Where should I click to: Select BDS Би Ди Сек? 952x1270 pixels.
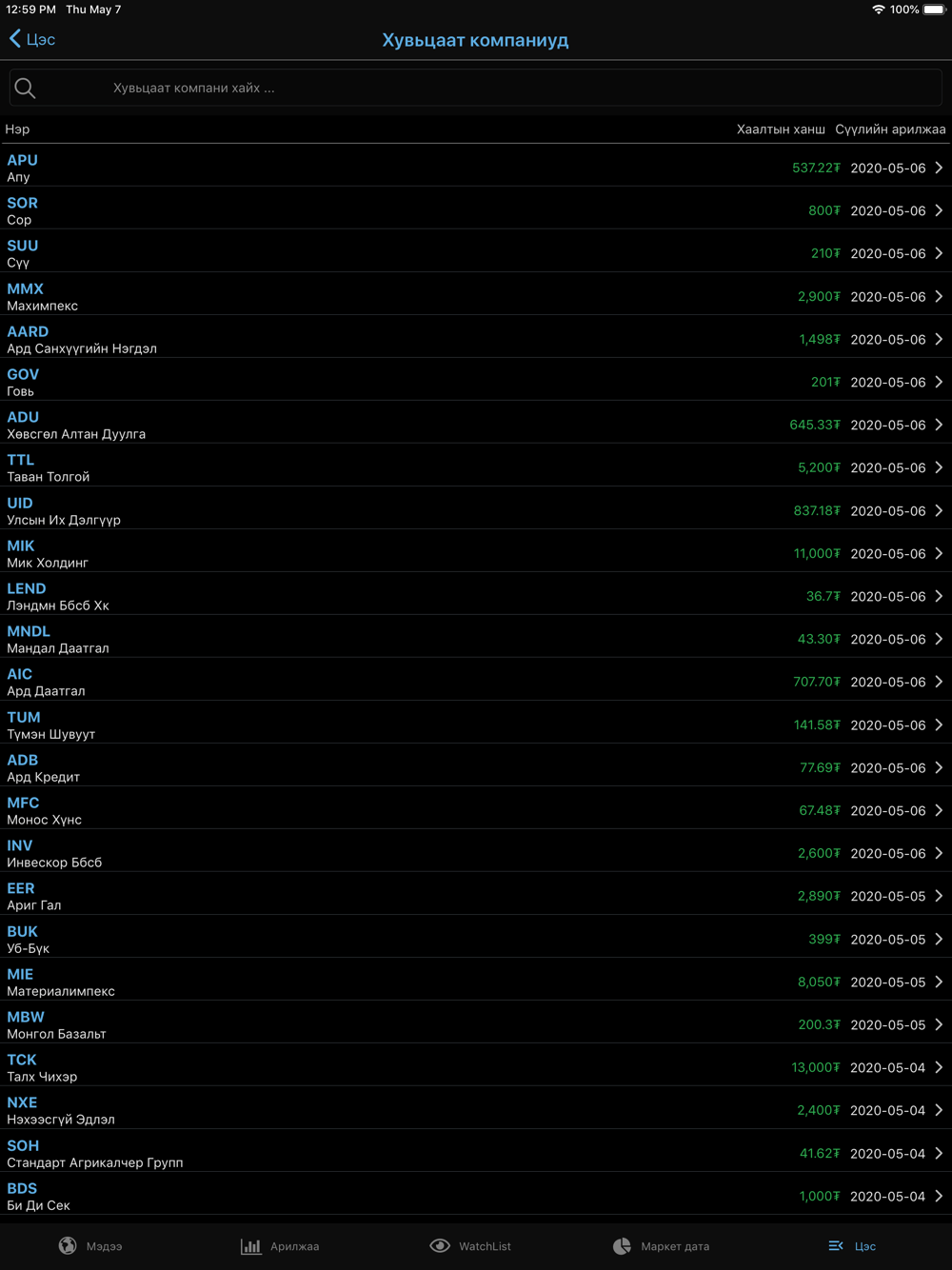coord(476,1196)
